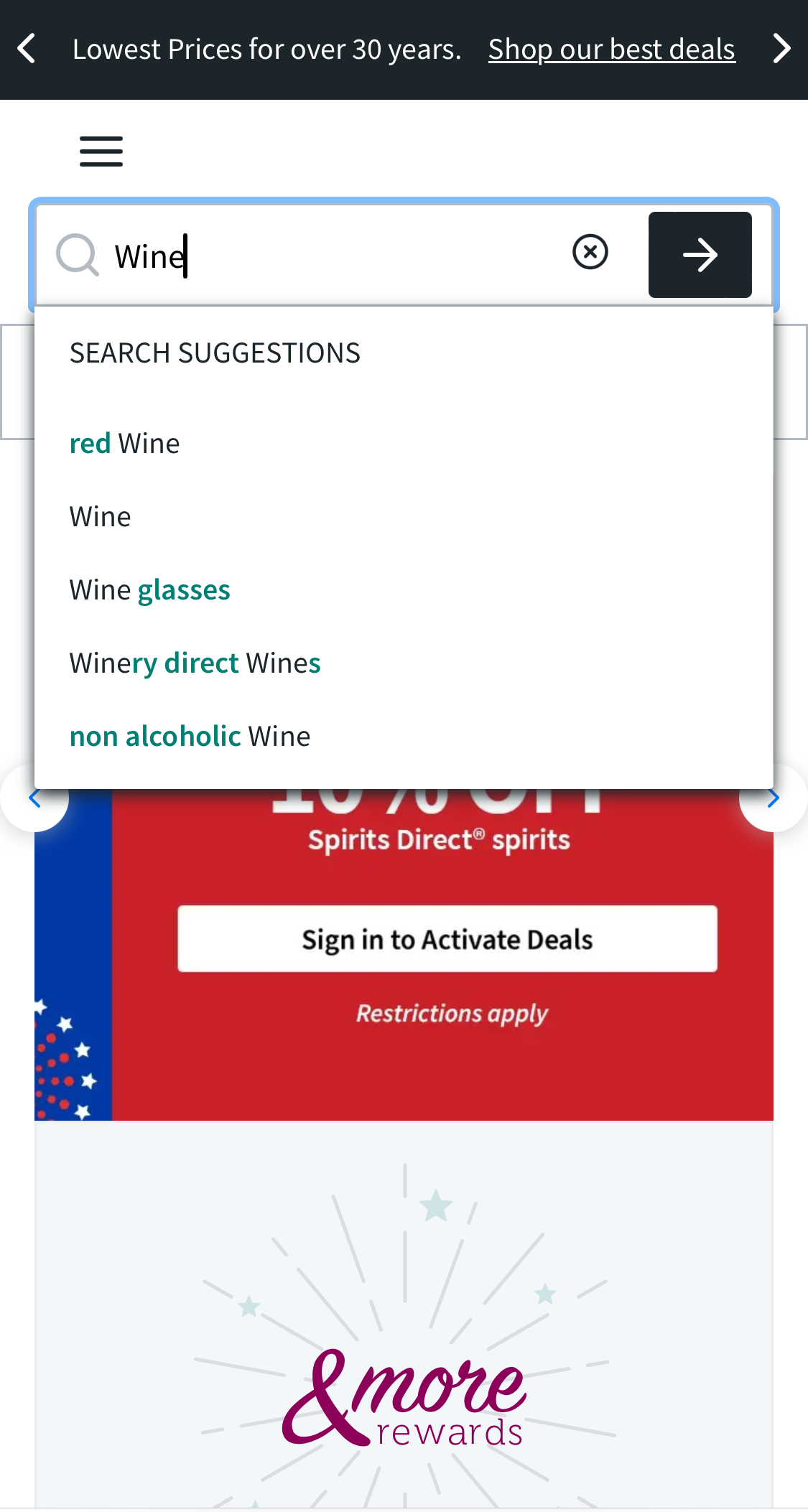Submit the search with the arrow button
Screen dimensions: 808x1512
click(700, 255)
